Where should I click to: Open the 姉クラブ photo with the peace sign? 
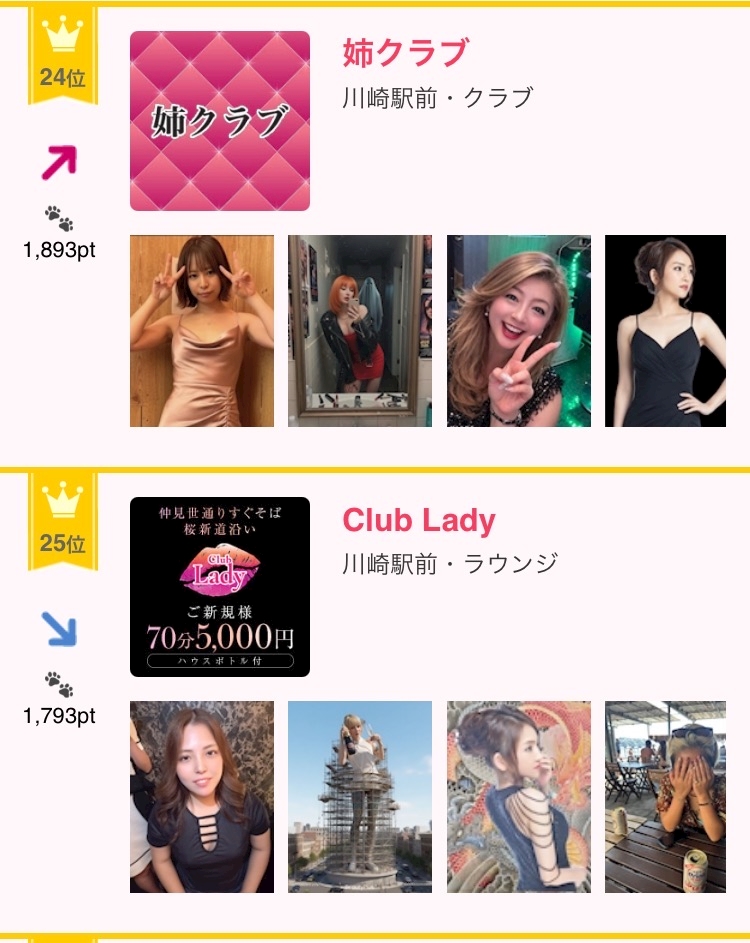[518, 331]
